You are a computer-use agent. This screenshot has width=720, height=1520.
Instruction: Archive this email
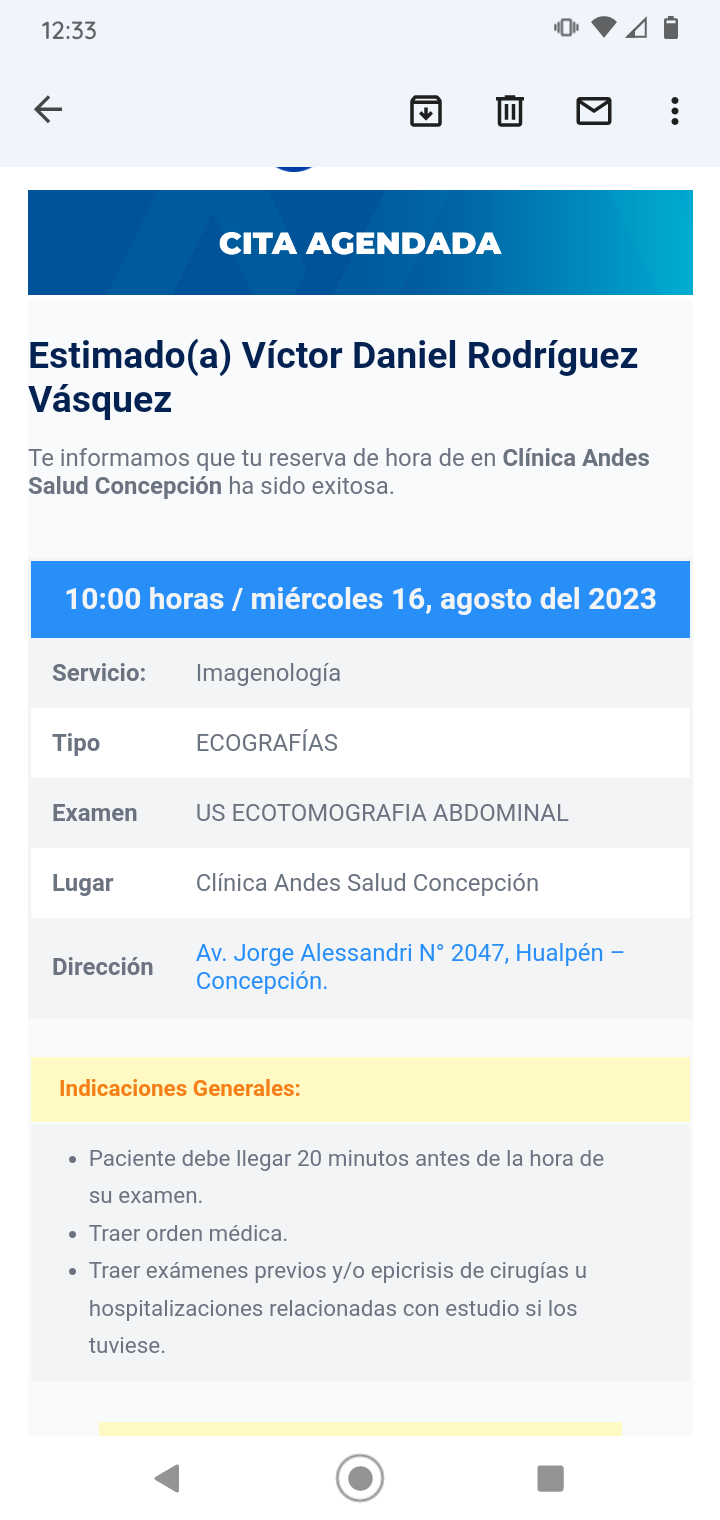[426, 111]
